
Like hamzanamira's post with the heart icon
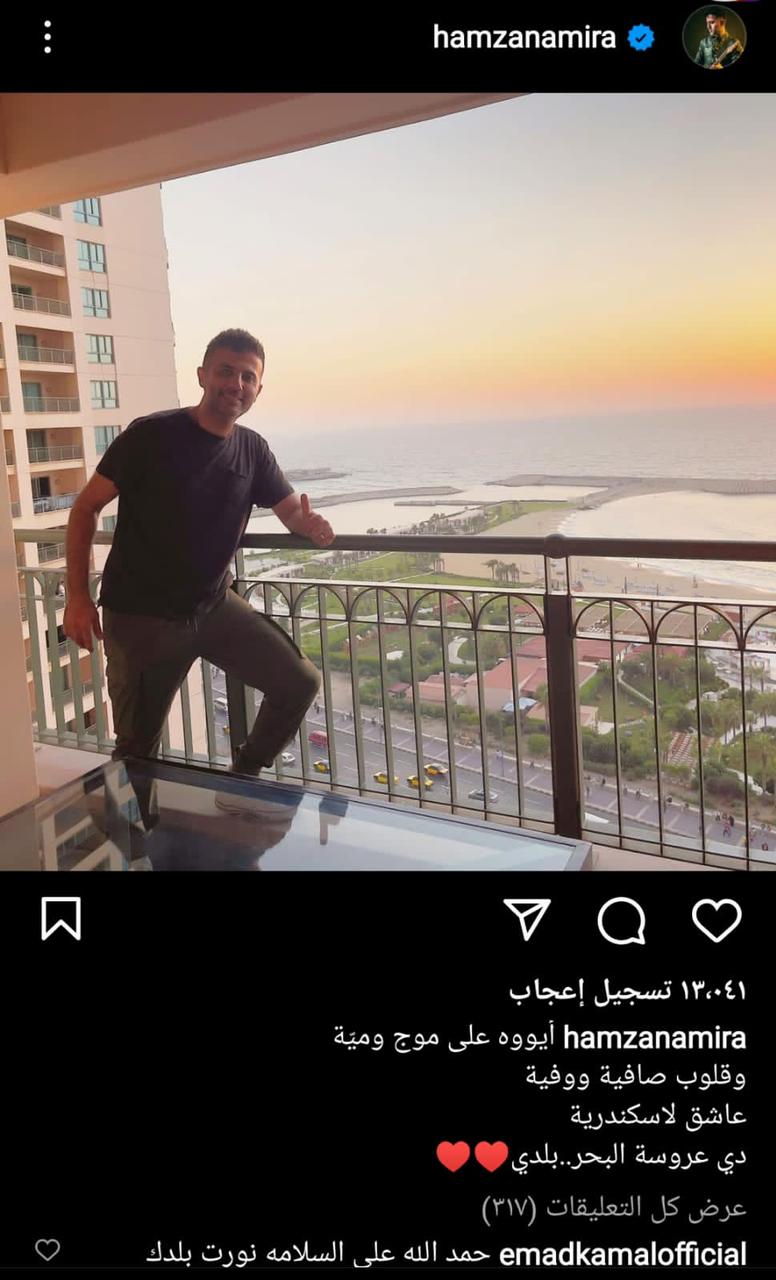tap(716, 920)
